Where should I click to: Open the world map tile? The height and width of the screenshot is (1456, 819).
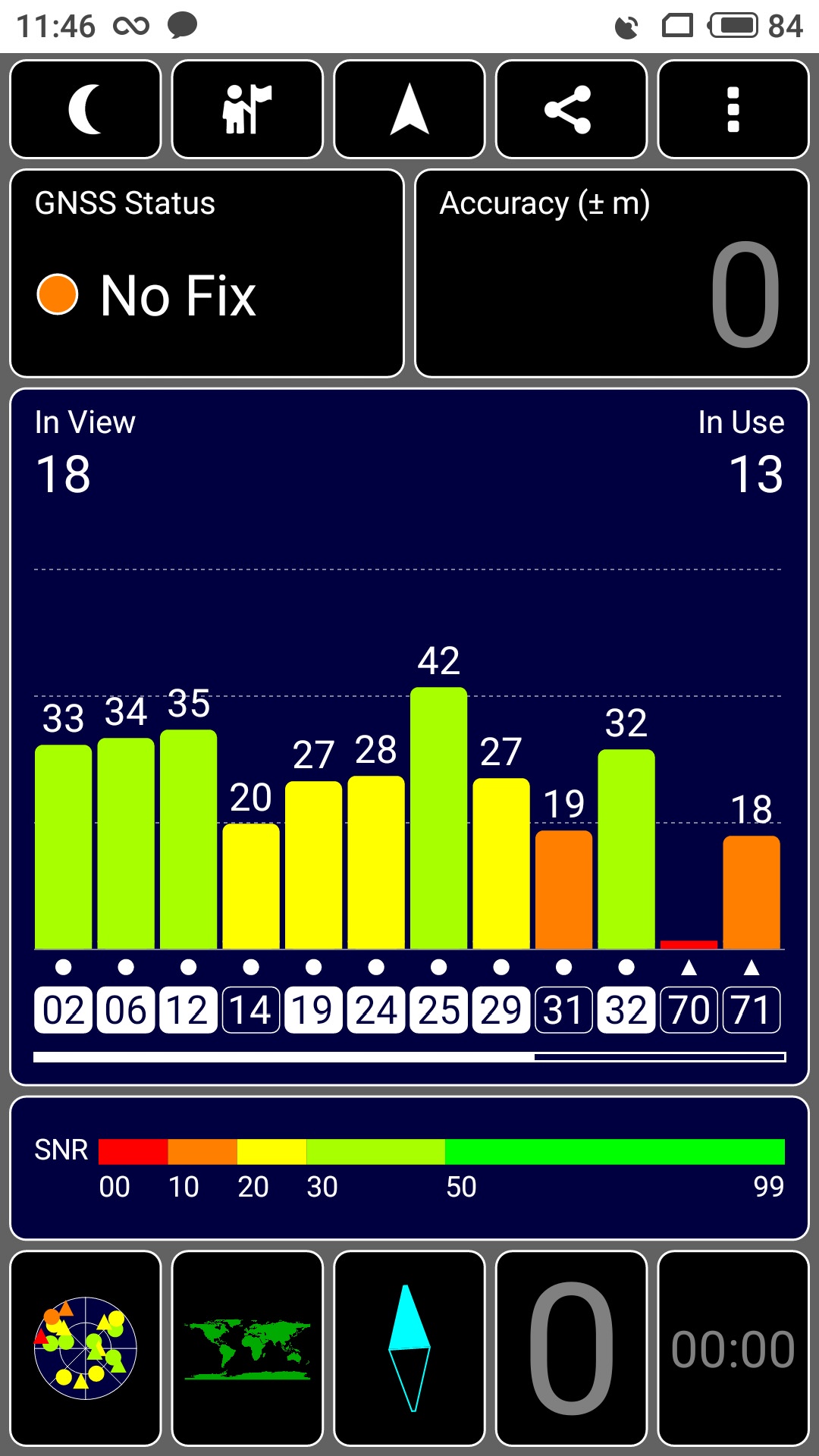point(247,1348)
